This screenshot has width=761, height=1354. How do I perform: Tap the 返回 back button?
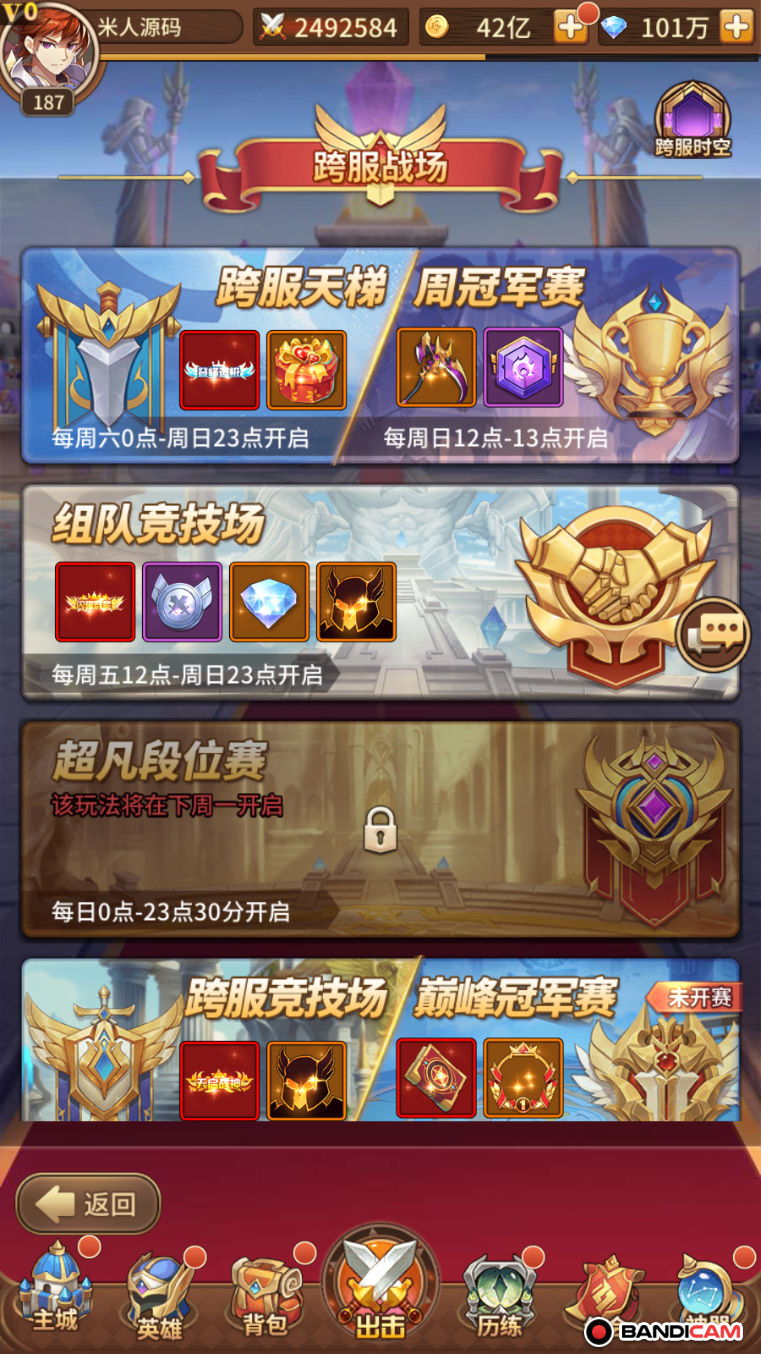pos(88,1203)
